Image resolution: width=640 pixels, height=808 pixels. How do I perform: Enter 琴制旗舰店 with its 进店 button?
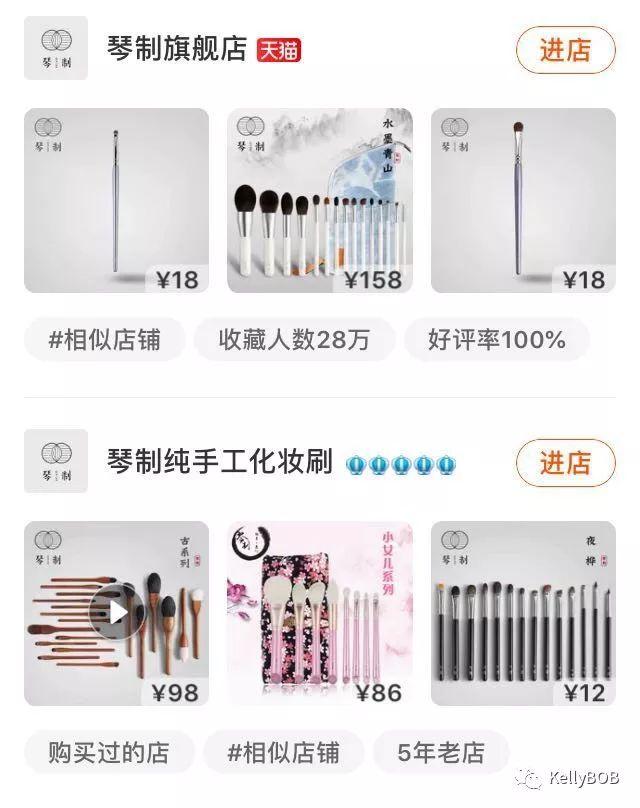565,50
